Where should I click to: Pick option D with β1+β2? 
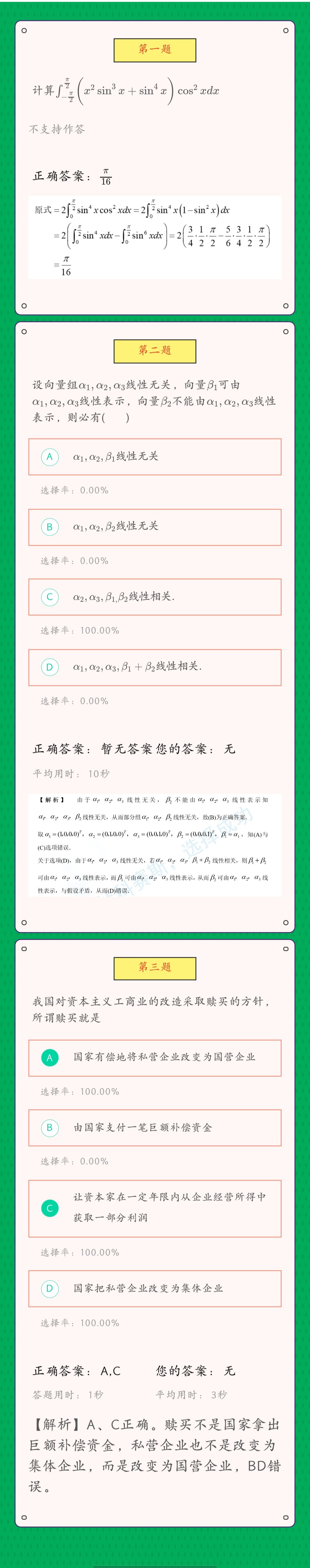pos(155,667)
